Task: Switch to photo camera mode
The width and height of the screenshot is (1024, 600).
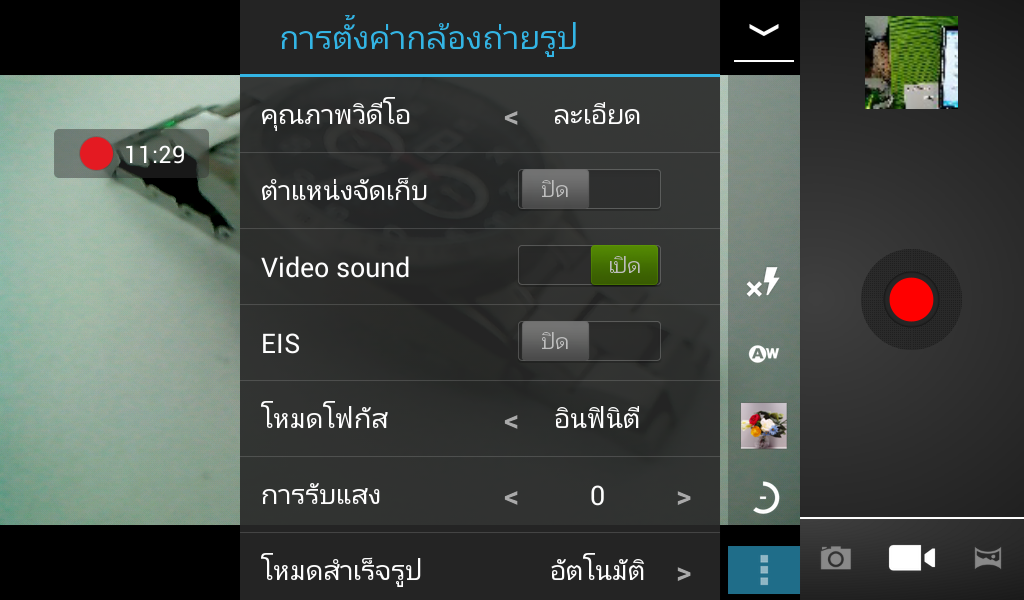Action: (x=836, y=558)
